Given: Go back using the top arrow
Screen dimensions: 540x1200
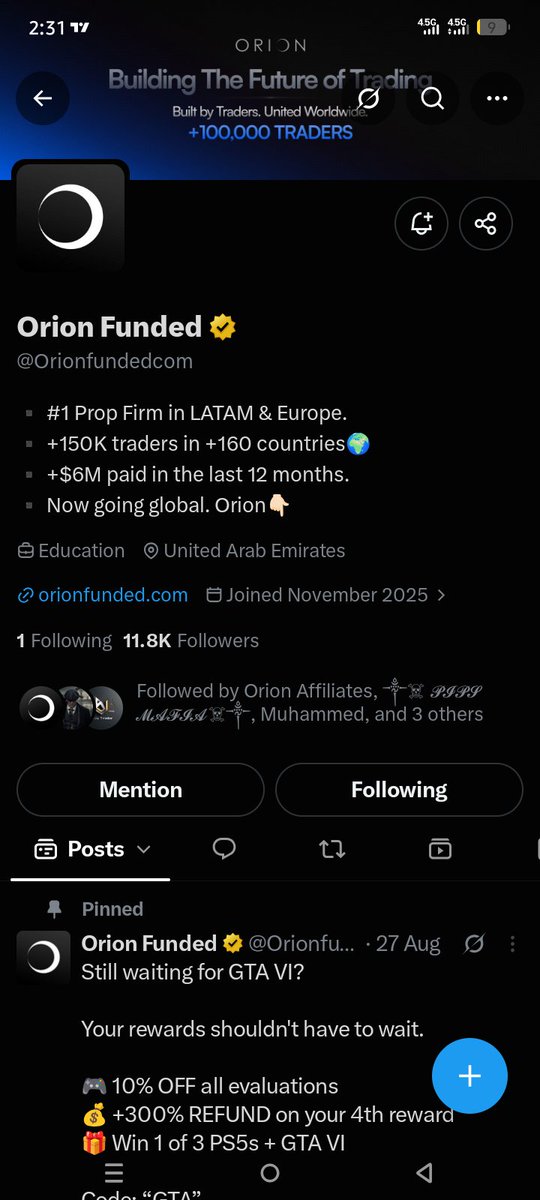Looking at the screenshot, I should (42, 98).
